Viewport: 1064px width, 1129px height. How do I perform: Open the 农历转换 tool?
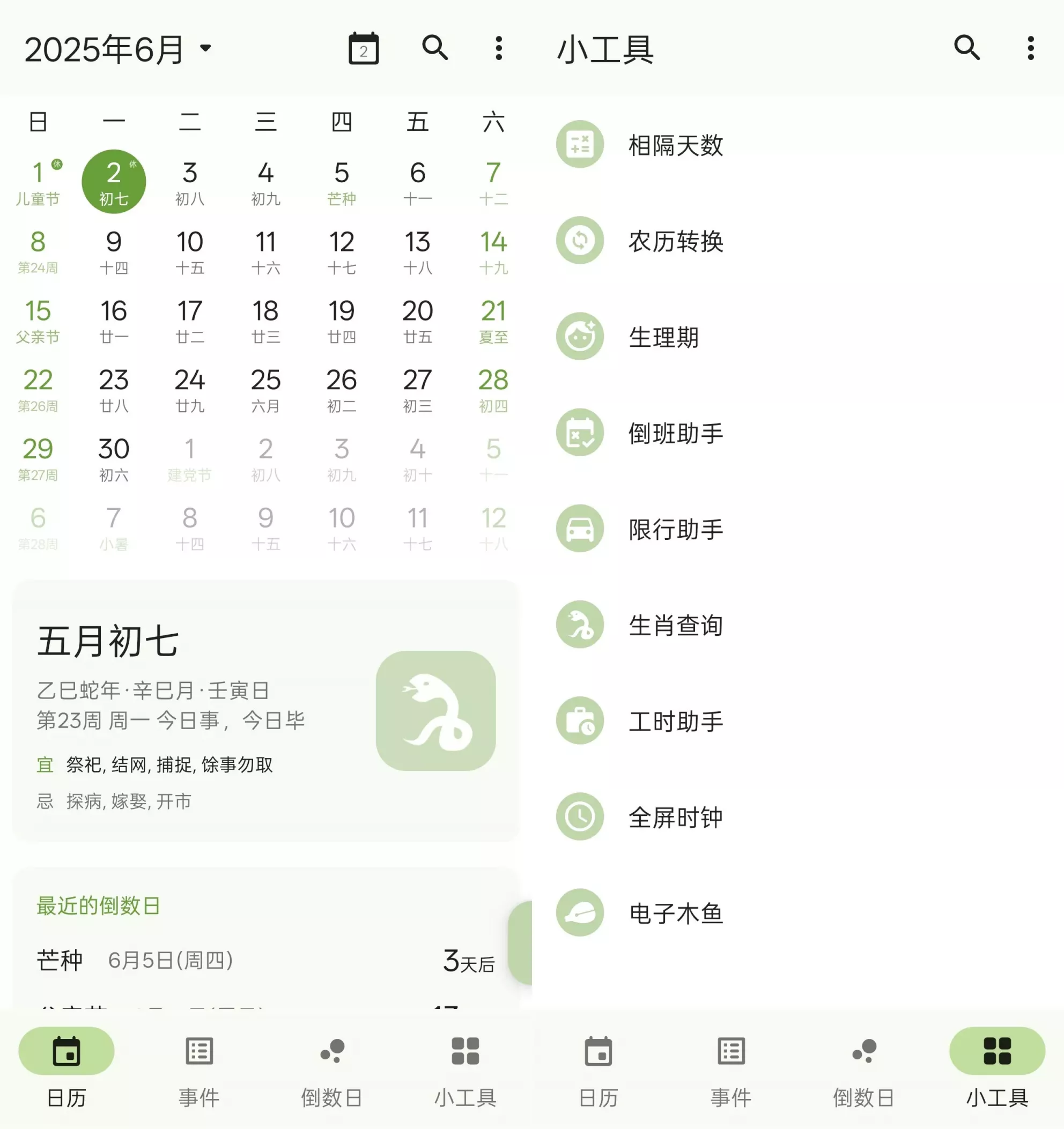pyautogui.click(x=675, y=241)
